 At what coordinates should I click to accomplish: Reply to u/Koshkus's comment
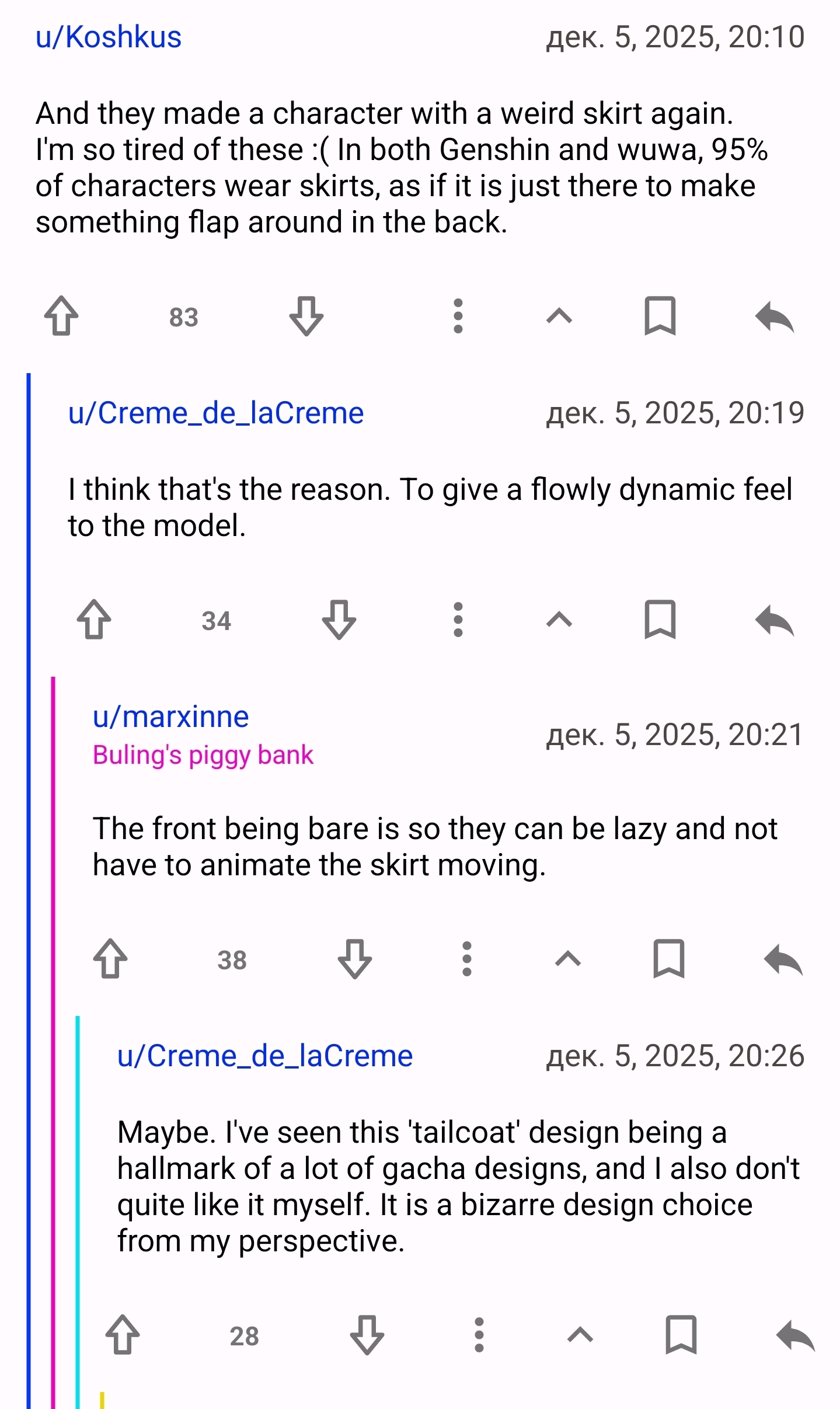[775, 316]
